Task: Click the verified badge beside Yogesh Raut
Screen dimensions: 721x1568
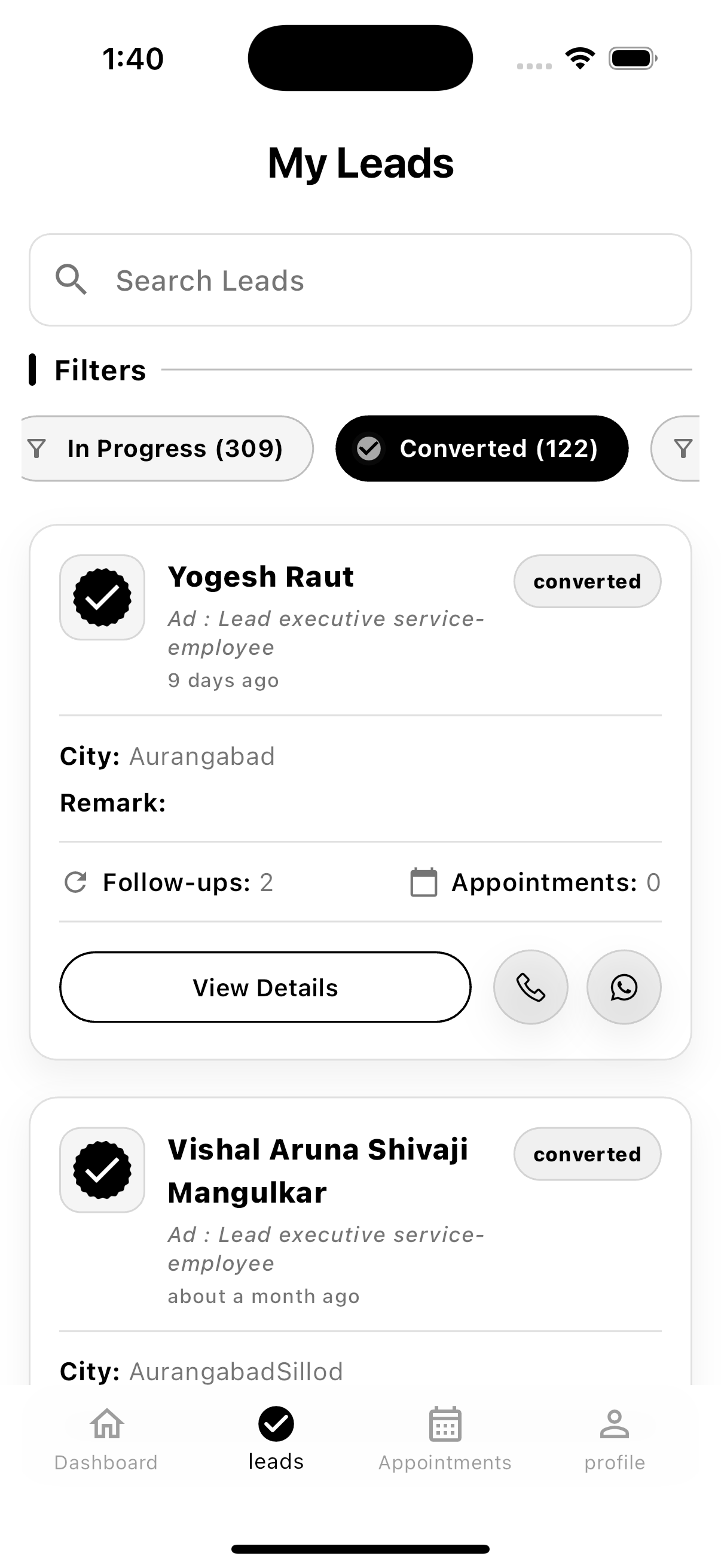Action: (102, 597)
